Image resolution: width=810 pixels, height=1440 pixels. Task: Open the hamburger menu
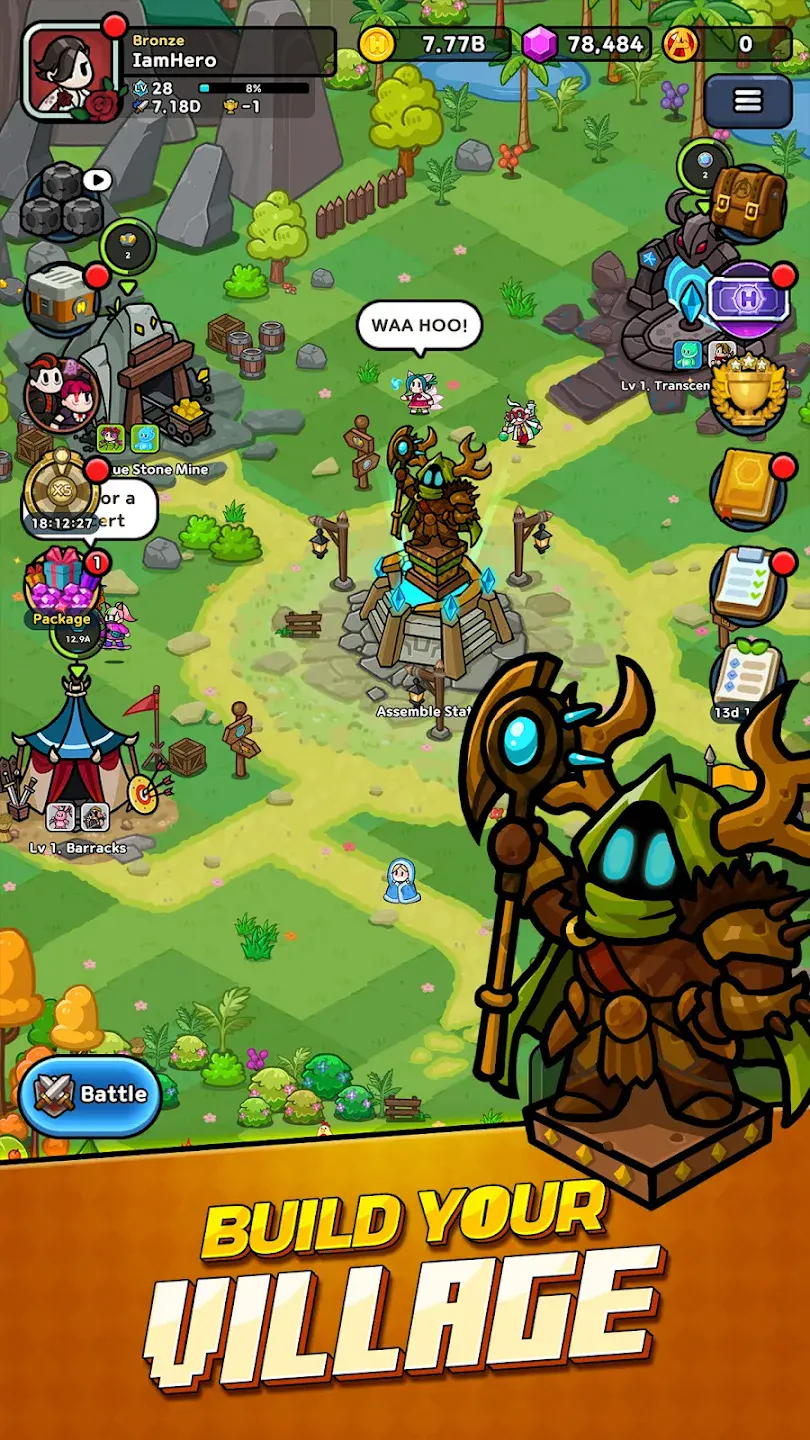(x=748, y=101)
